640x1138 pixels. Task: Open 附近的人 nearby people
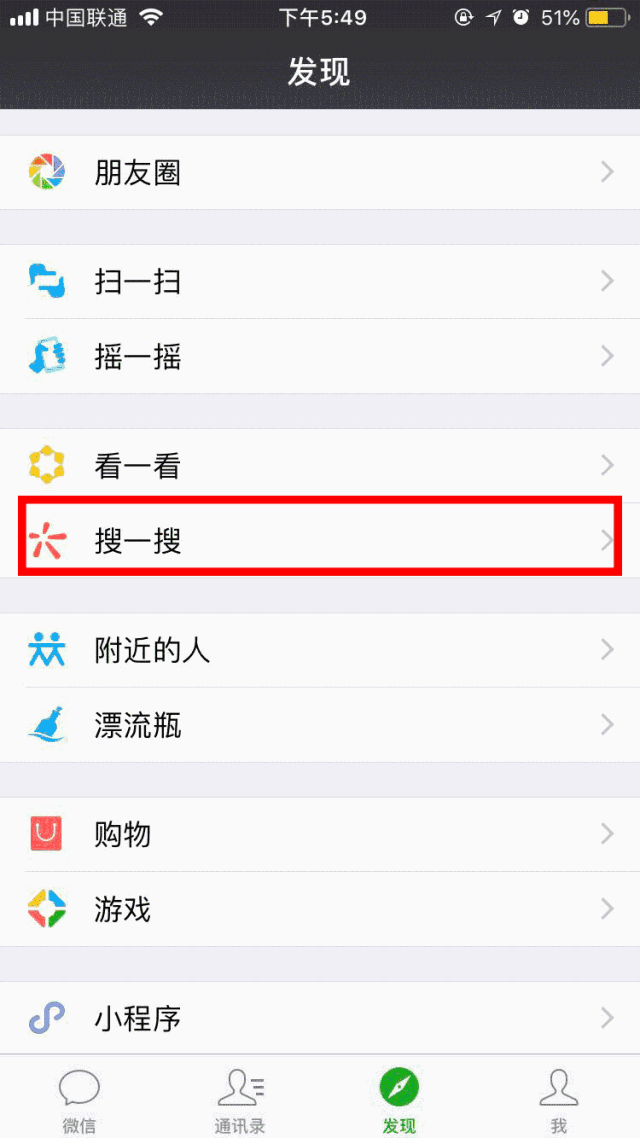320,650
